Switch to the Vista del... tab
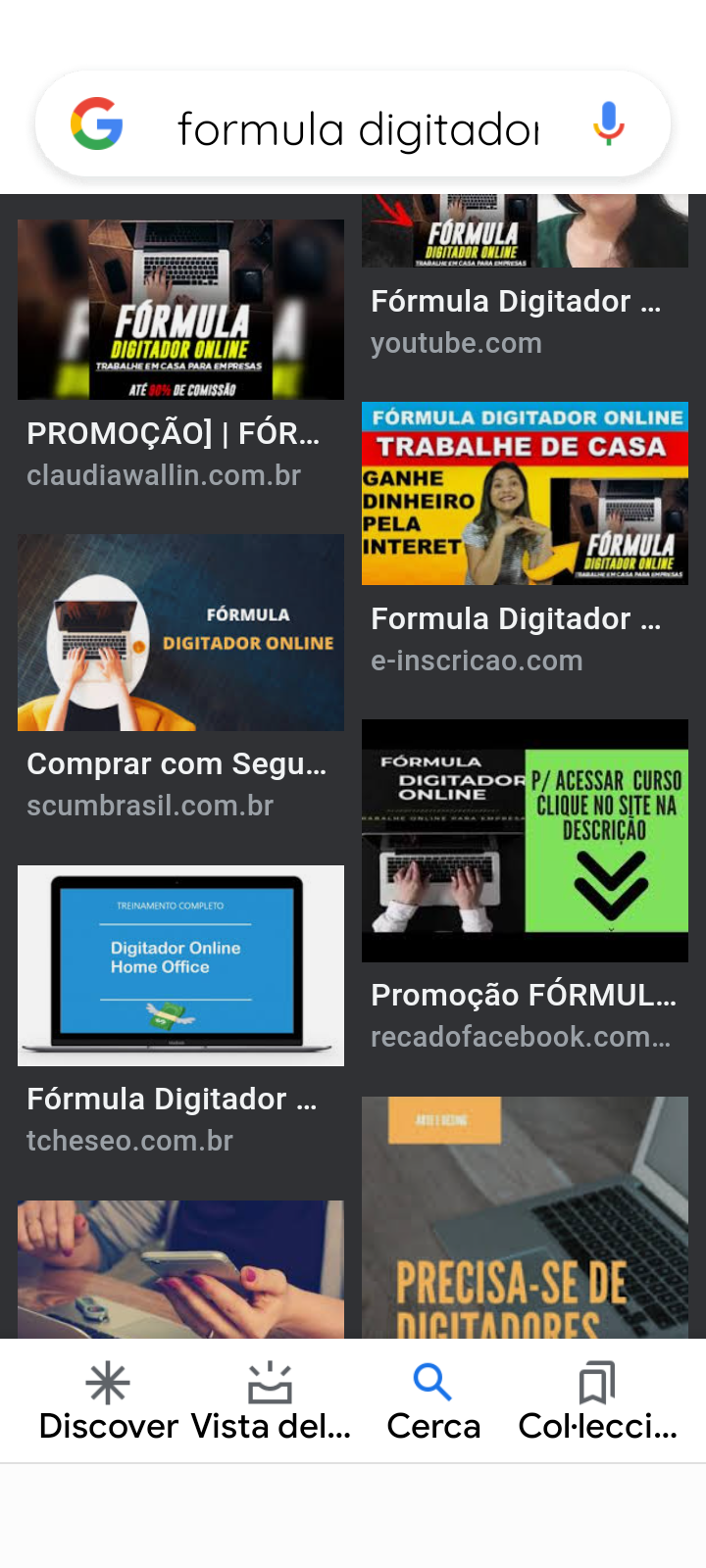The image size is (706, 1568). coord(270,1401)
